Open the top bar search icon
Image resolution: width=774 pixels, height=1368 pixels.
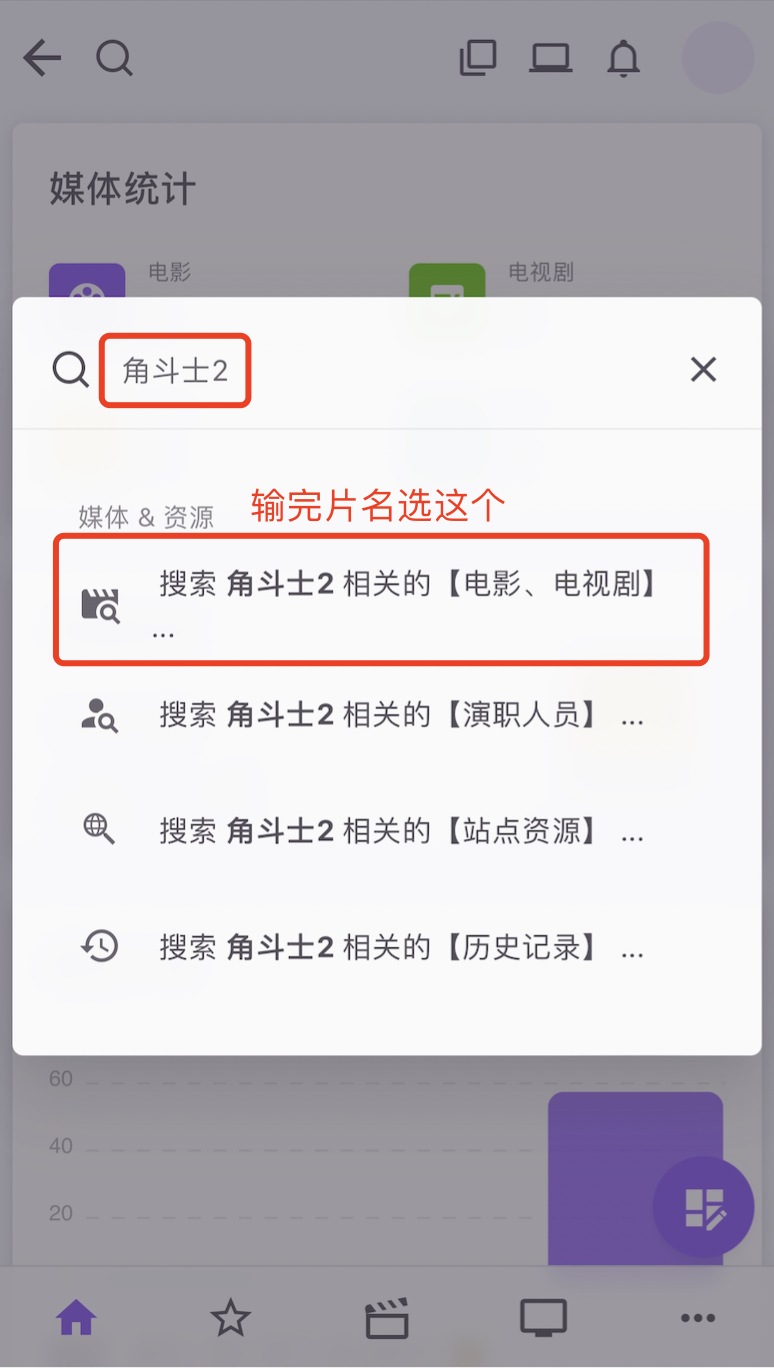pyautogui.click(x=114, y=59)
